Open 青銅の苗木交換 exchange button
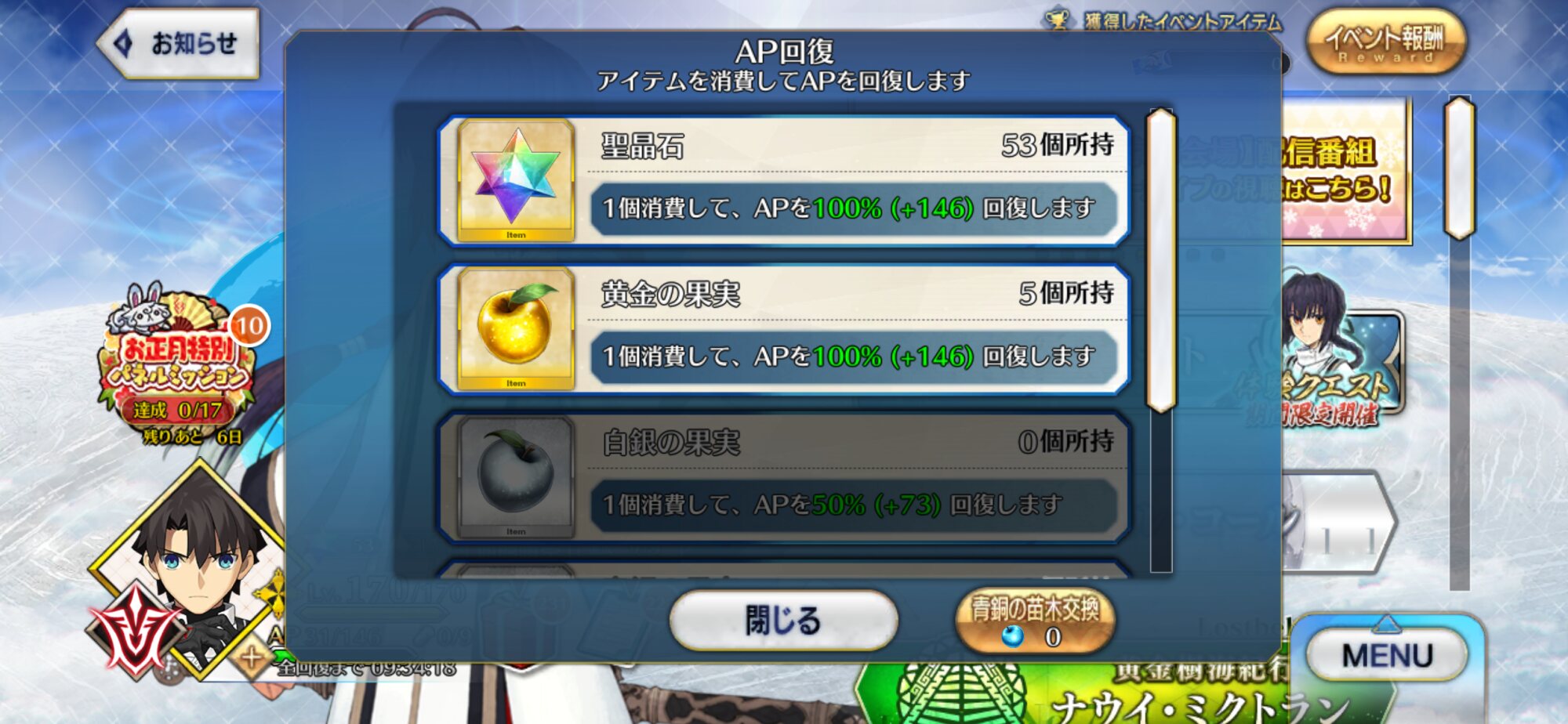Viewport: 1568px width, 724px height. coord(1034,621)
